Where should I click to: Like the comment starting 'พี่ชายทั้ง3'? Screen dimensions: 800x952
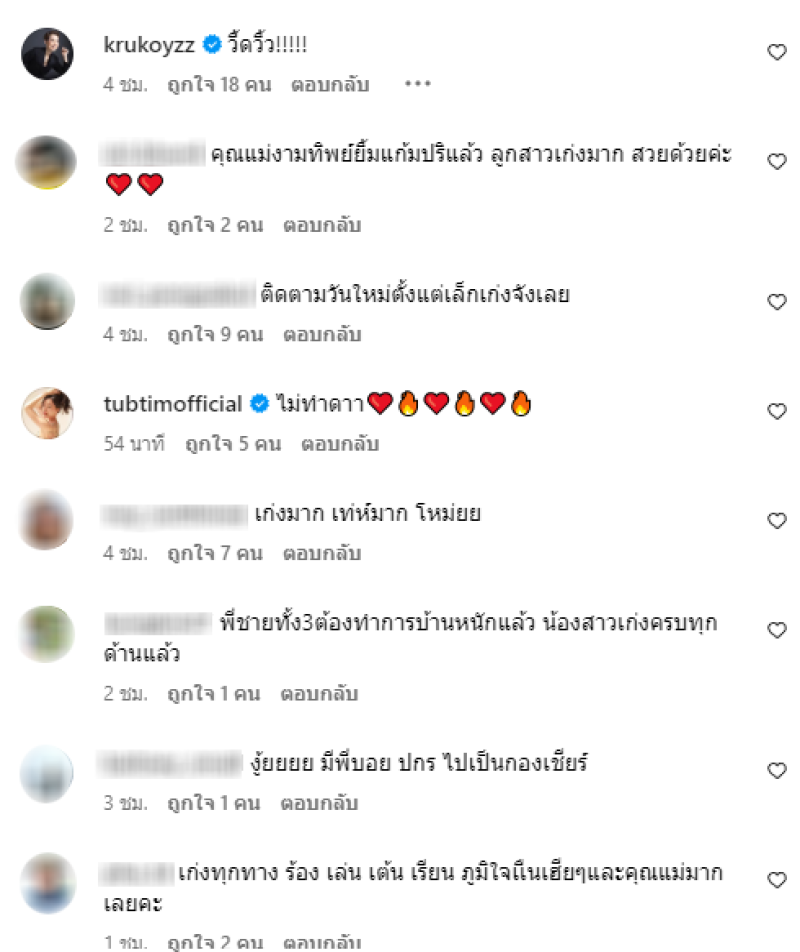[x=776, y=630]
